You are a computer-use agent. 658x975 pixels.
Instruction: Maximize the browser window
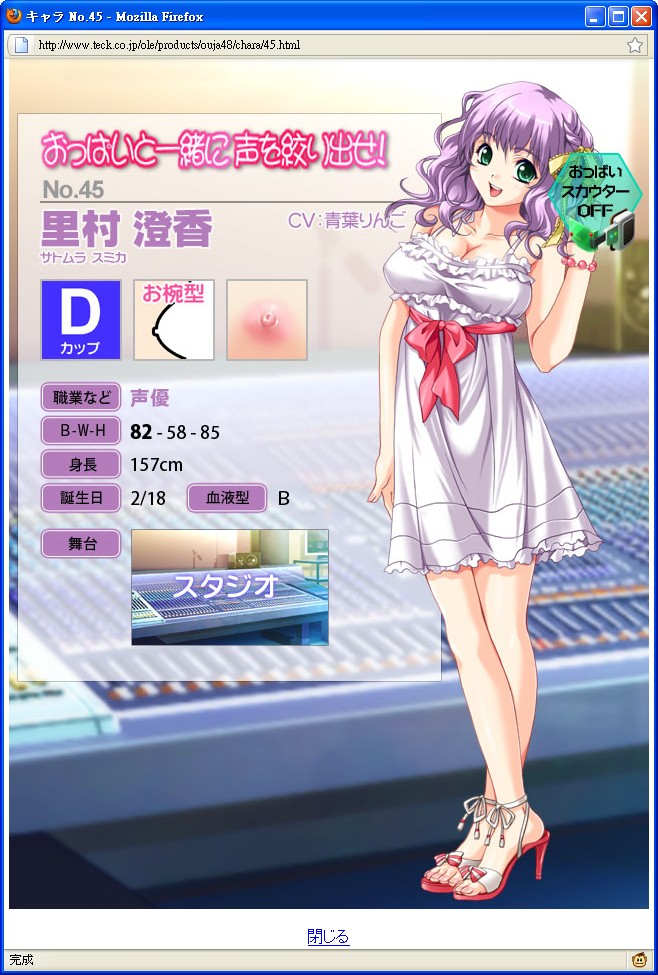click(618, 16)
